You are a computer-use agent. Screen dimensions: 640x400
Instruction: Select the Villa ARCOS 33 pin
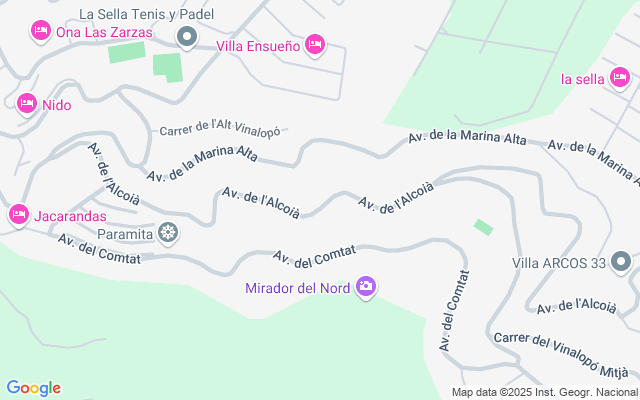click(621, 263)
